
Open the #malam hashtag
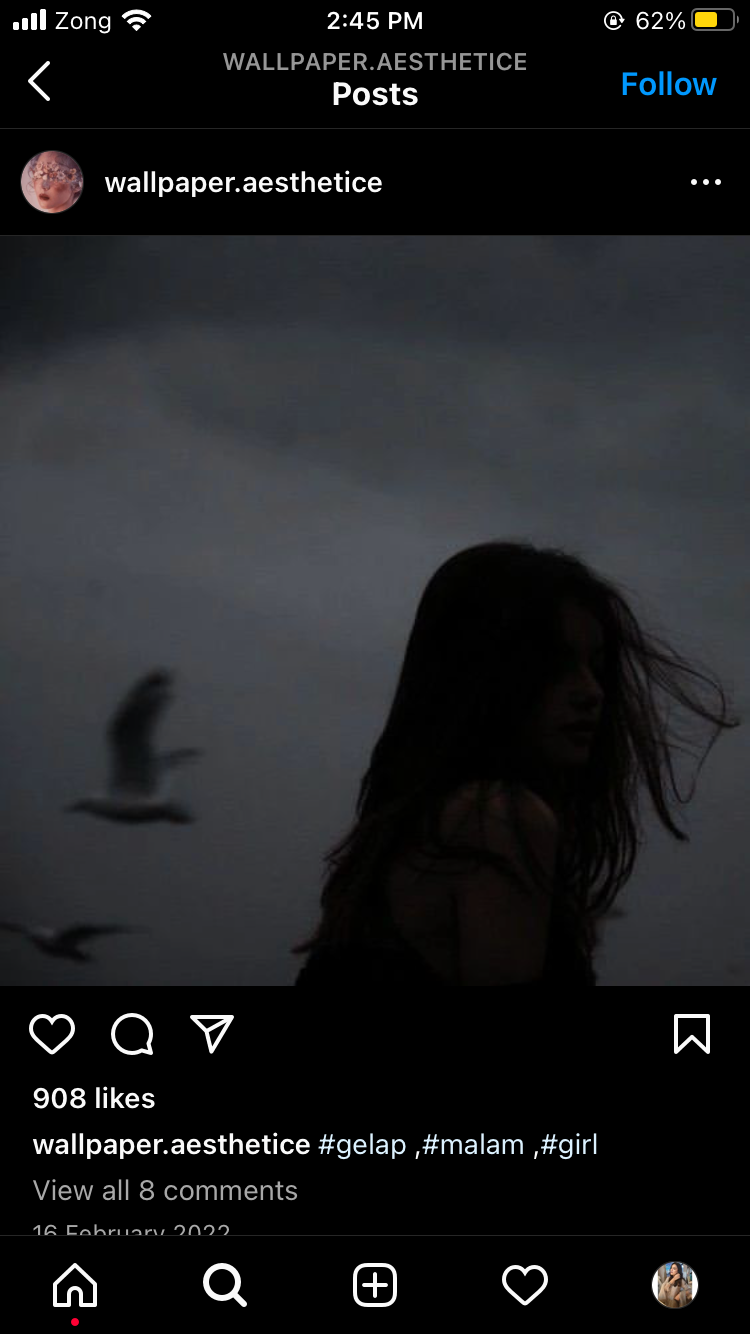point(473,1144)
